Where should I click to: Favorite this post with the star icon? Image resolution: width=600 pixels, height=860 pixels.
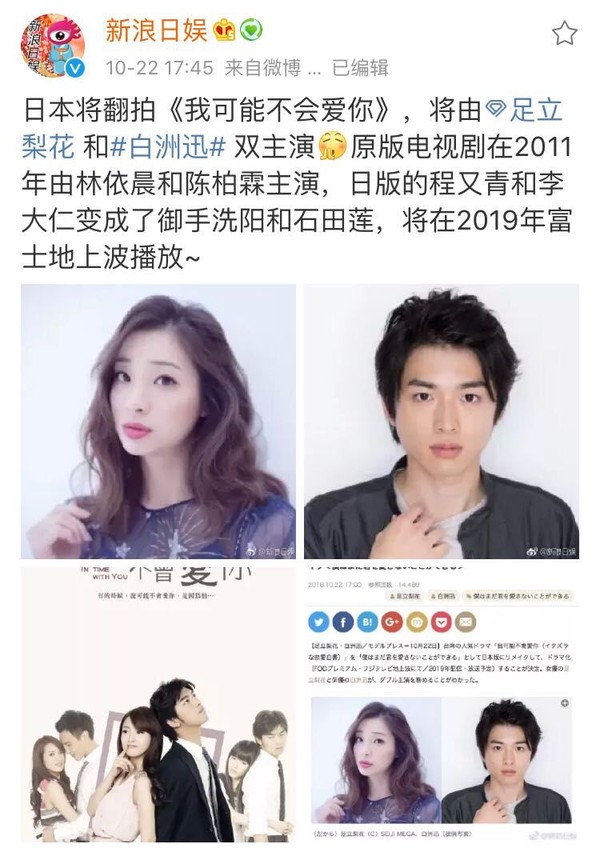(565, 33)
